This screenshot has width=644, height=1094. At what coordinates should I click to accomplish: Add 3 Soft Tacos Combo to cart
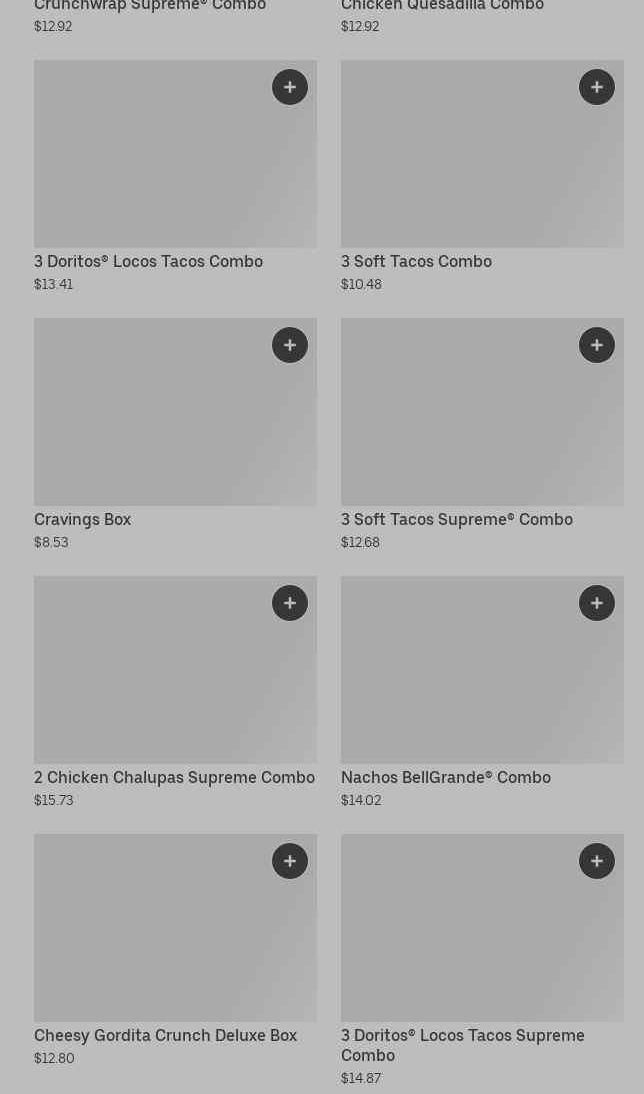click(597, 87)
